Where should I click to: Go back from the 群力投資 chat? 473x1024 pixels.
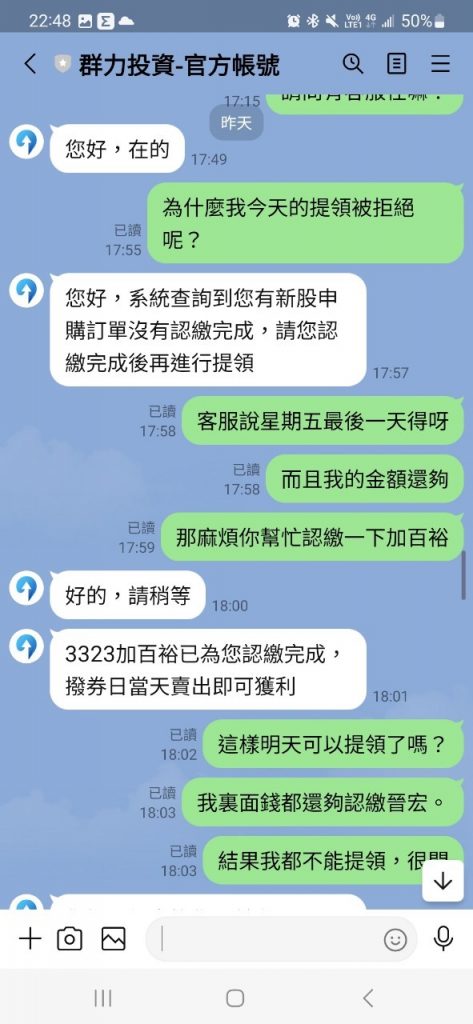[x=30, y=64]
